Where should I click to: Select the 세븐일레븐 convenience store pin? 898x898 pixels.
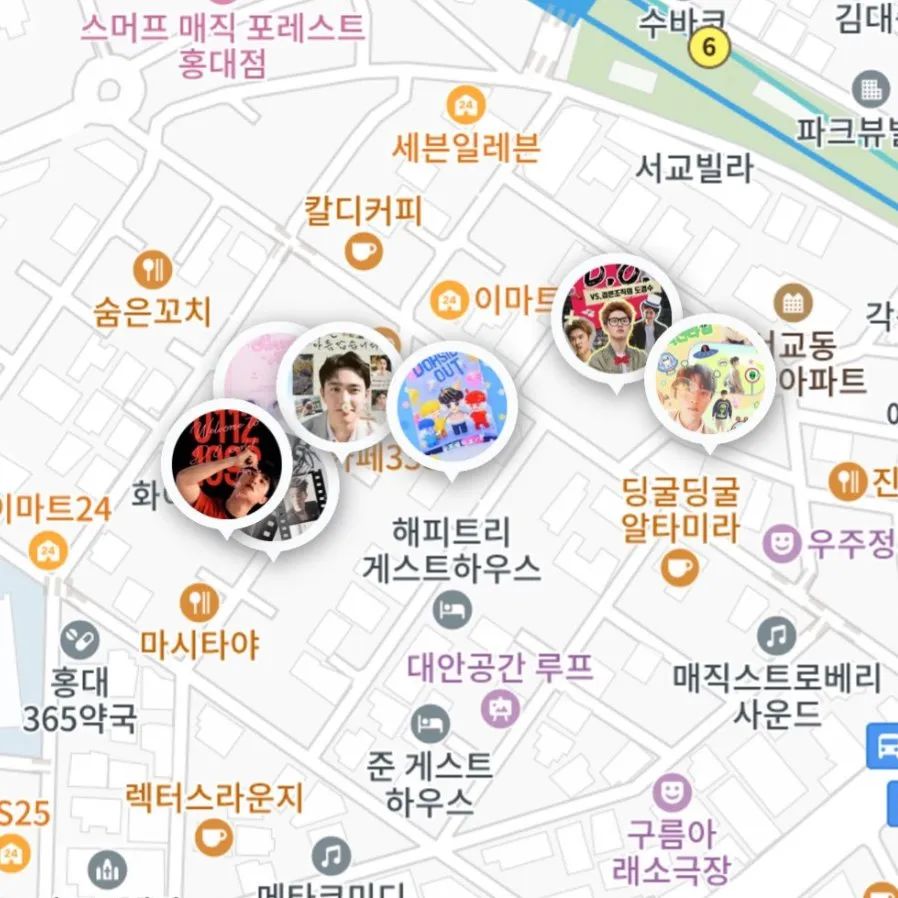click(x=464, y=104)
